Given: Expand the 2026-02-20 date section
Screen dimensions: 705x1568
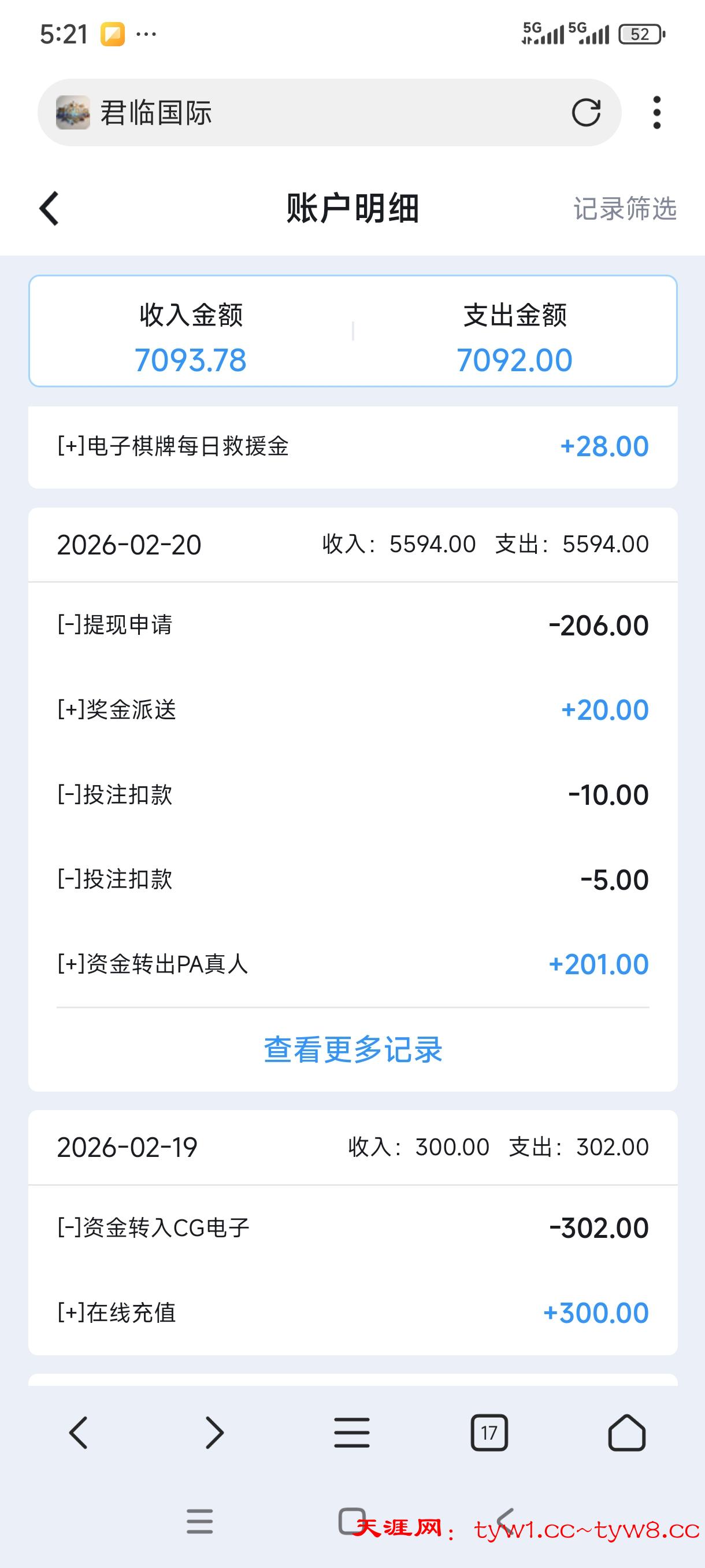Looking at the screenshot, I should pyautogui.click(x=353, y=543).
